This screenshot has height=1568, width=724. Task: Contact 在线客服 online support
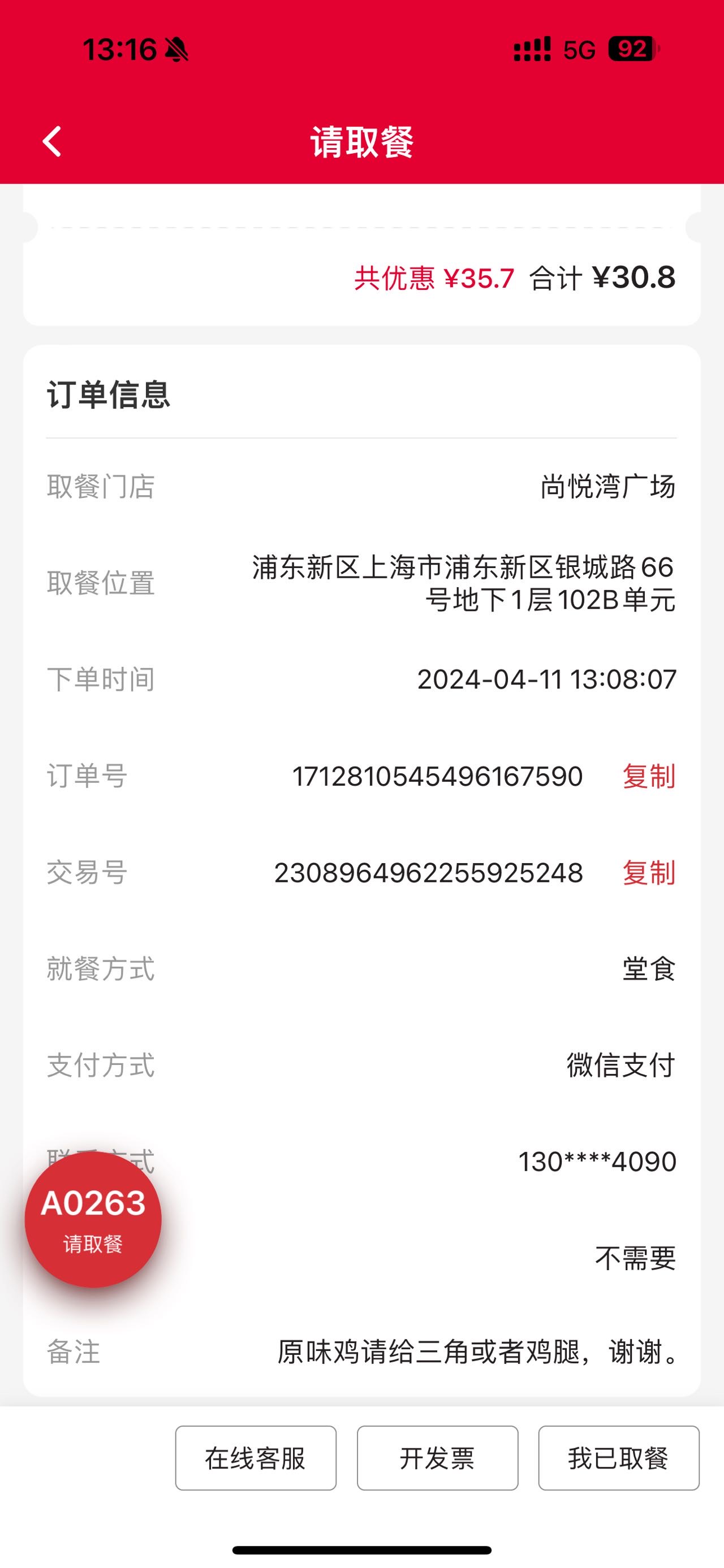tap(256, 1458)
